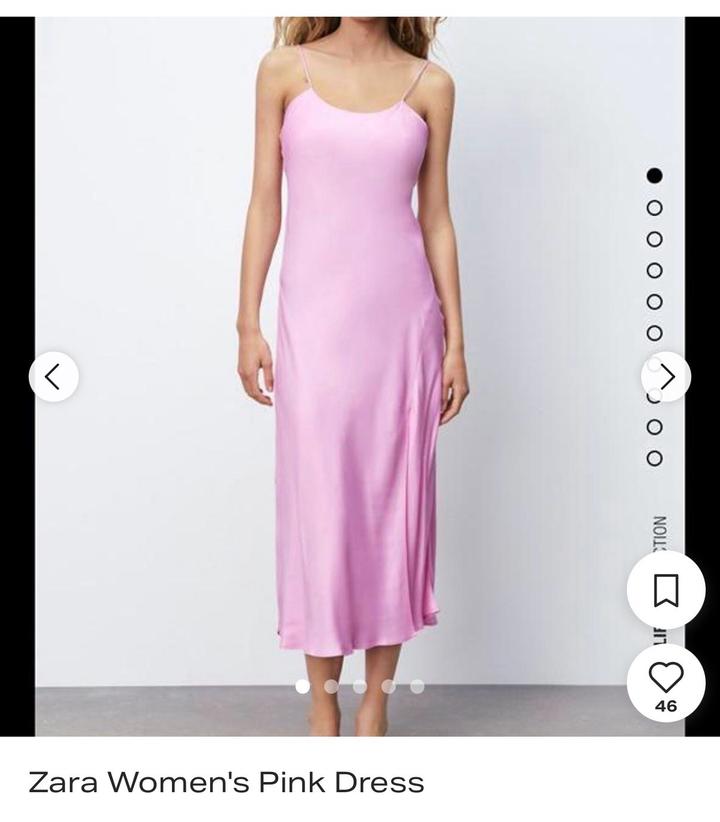View the previous photo via left arrow

tap(55, 377)
